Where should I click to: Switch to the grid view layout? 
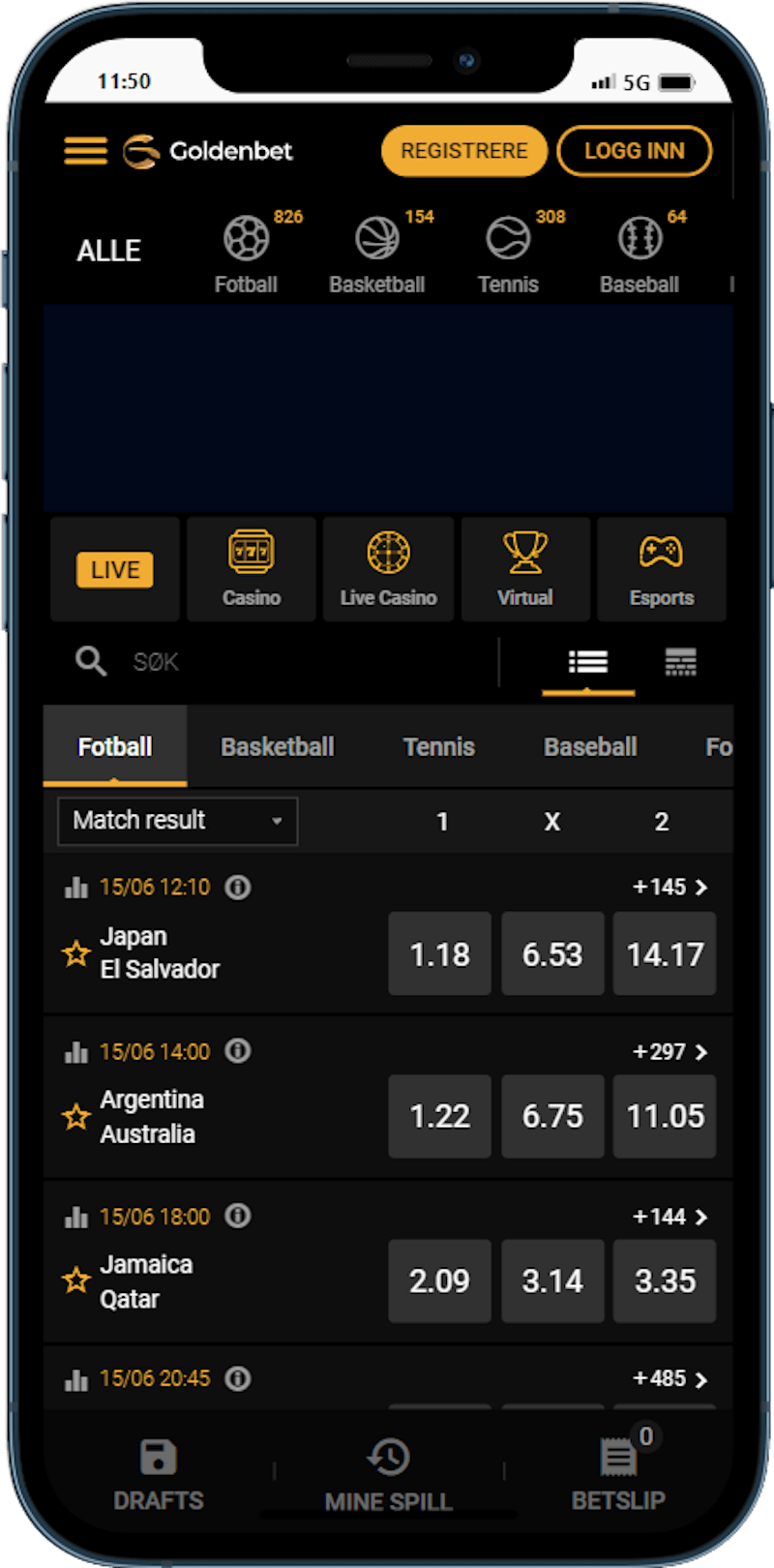680,662
